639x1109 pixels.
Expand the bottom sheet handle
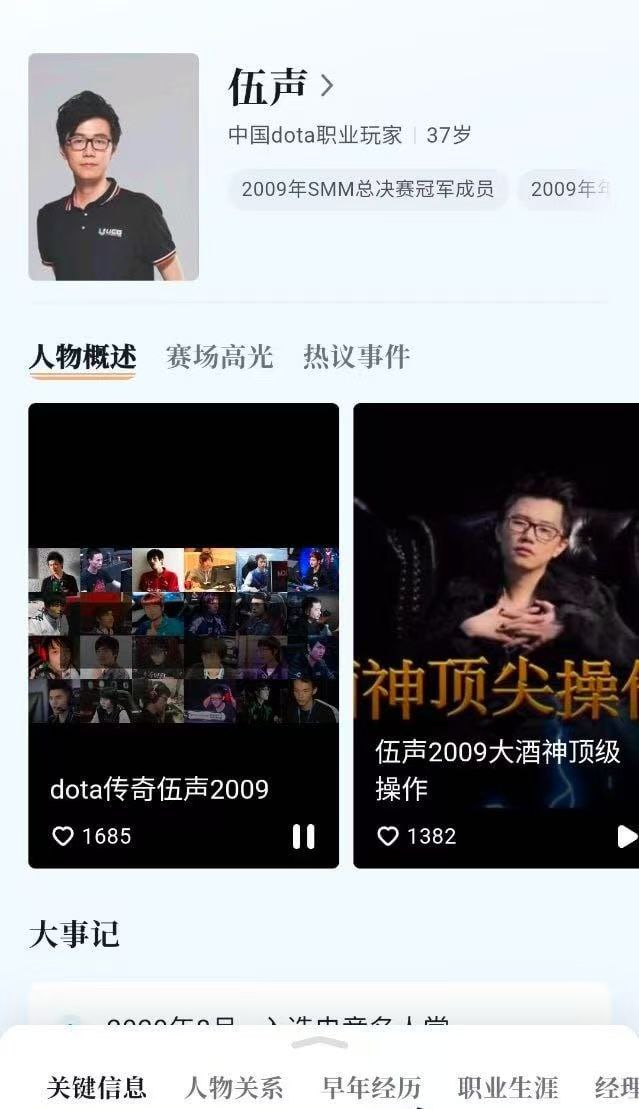tap(320, 1043)
